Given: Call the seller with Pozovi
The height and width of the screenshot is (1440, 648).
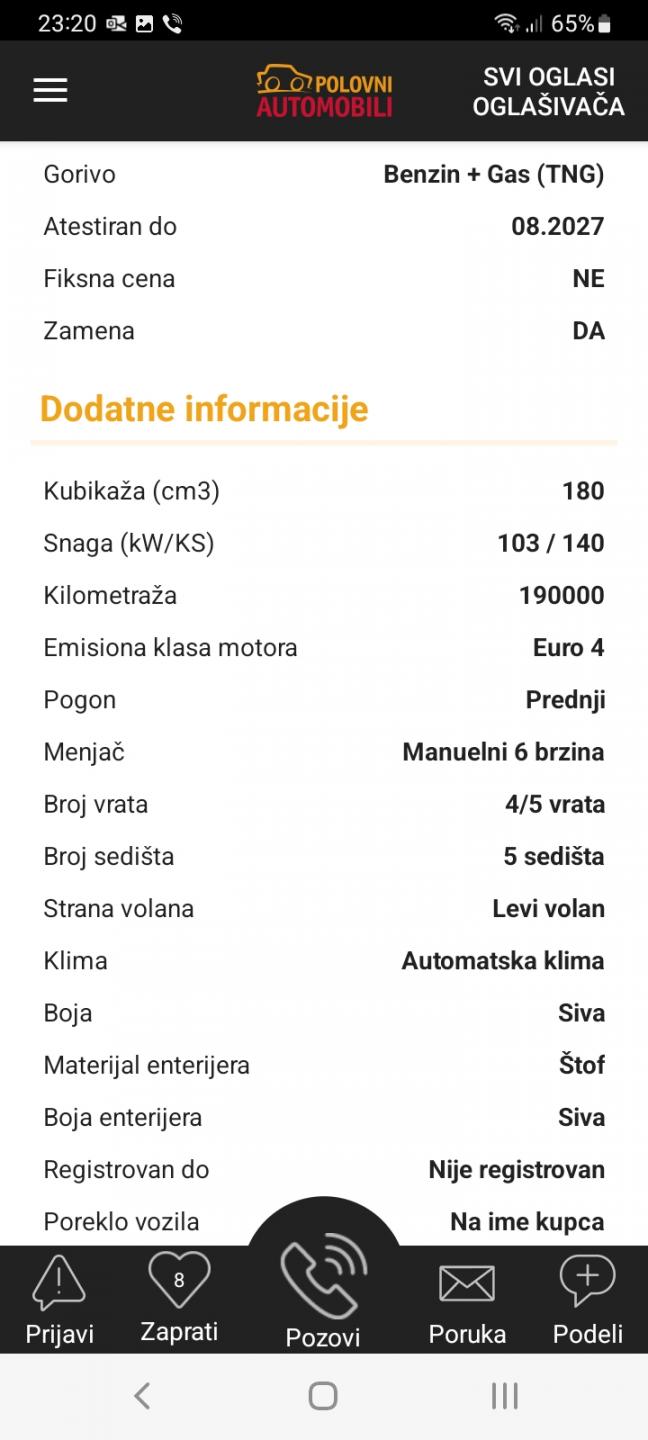Looking at the screenshot, I should click(x=323, y=1290).
